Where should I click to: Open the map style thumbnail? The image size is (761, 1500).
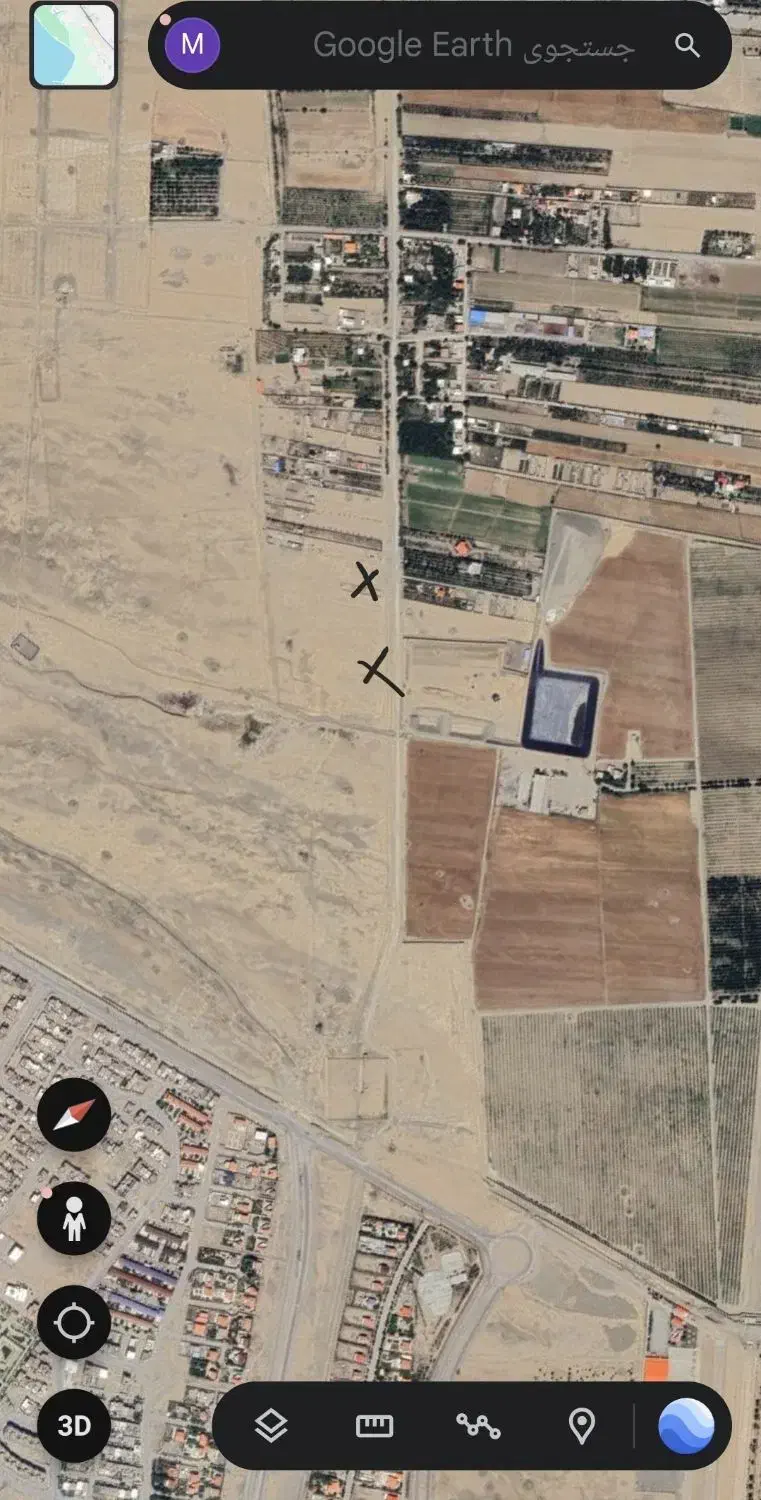click(74, 45)
